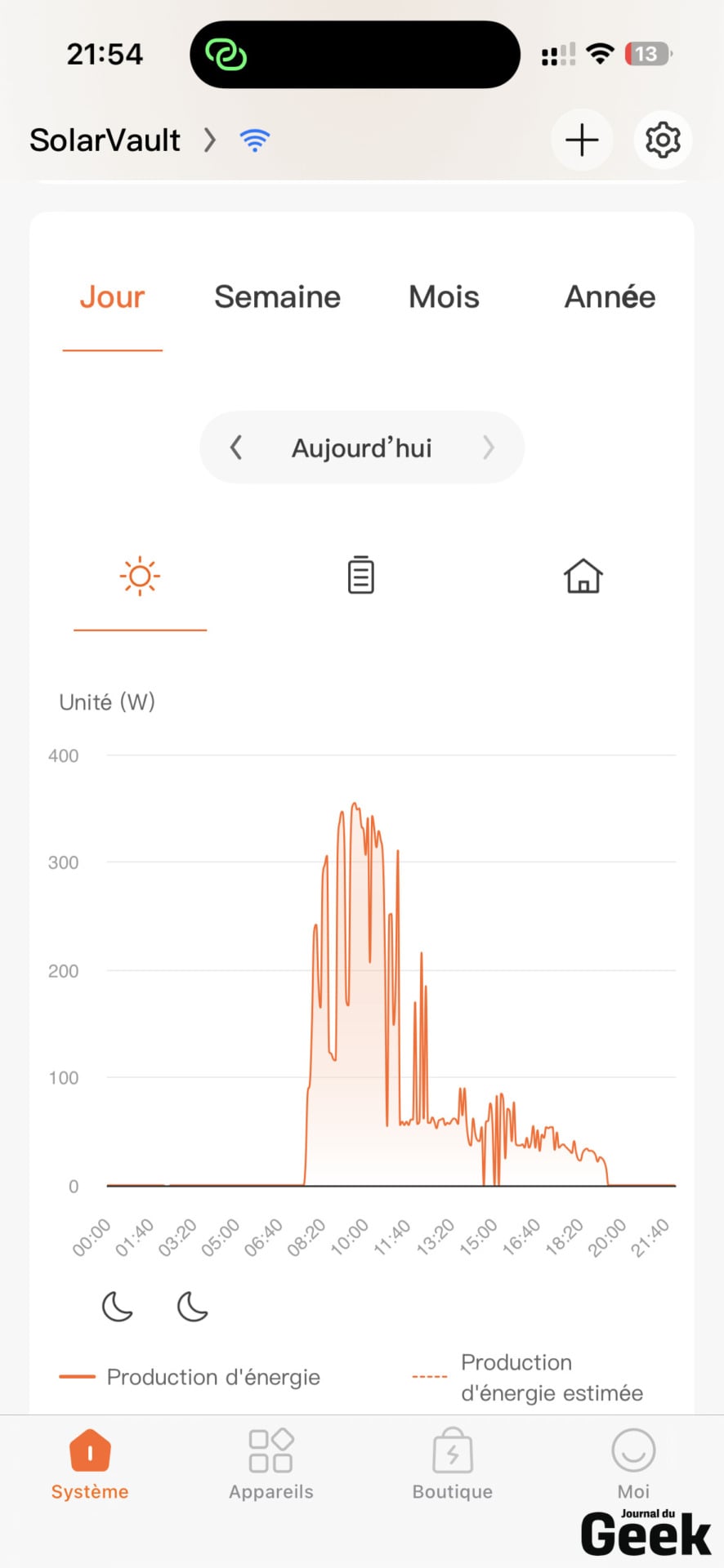The image size is (724, 1568).
Task: Select the Jour tab
Action: click(112, 297)
